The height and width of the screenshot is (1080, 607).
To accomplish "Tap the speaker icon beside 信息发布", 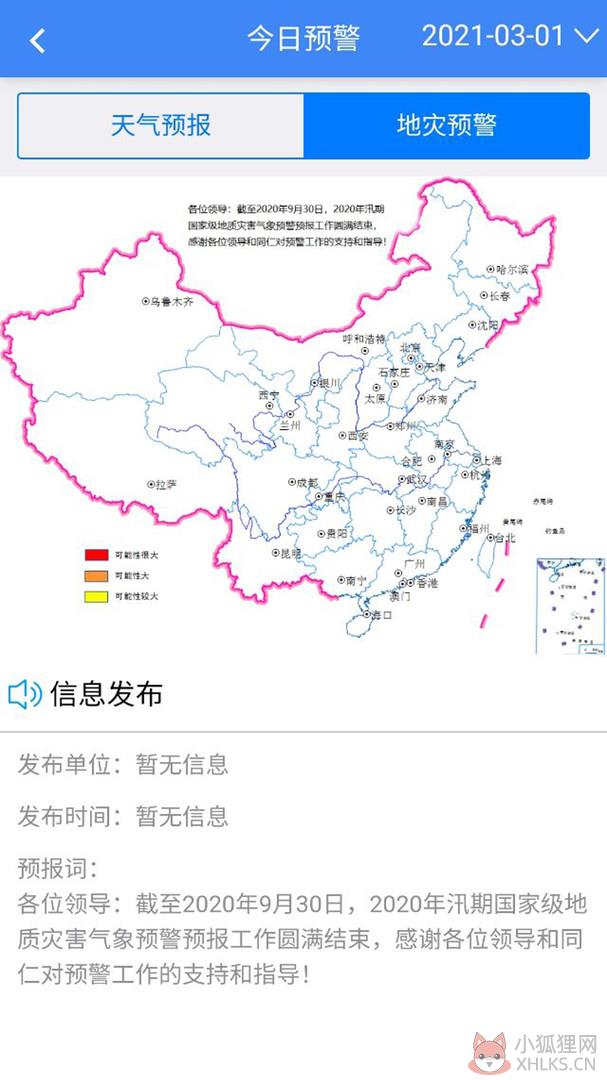I will pos(25,694).
